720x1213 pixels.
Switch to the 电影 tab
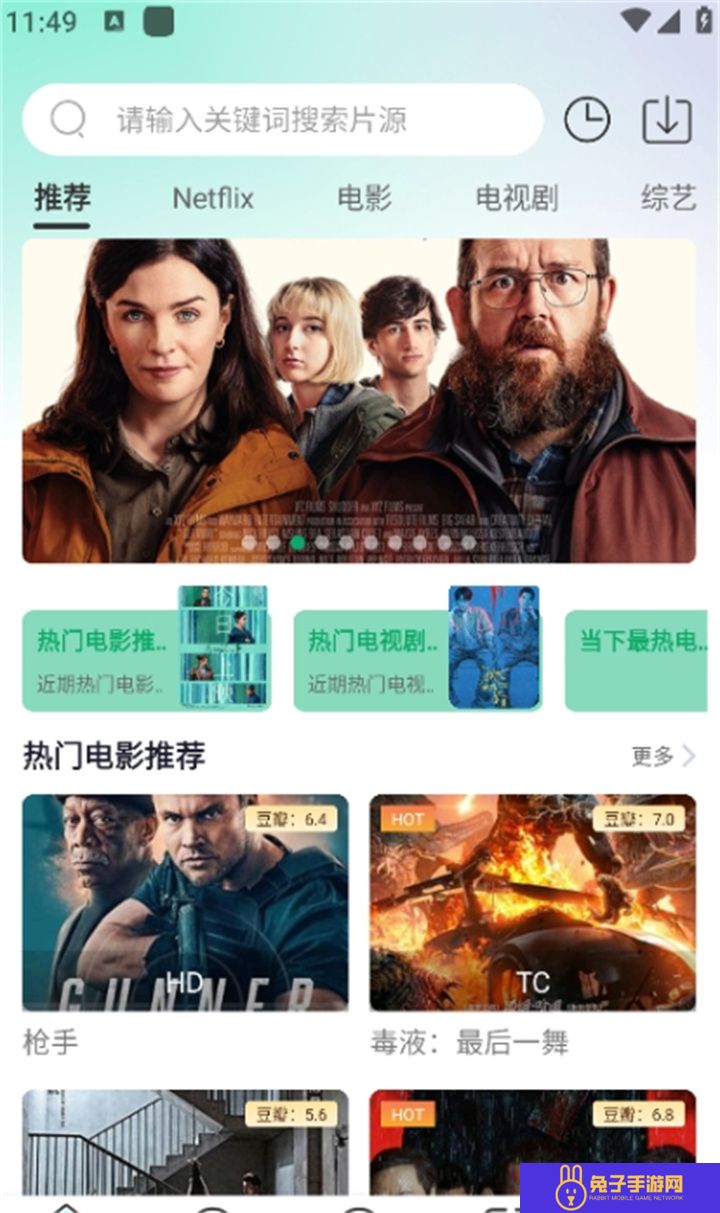coord(364,198)
